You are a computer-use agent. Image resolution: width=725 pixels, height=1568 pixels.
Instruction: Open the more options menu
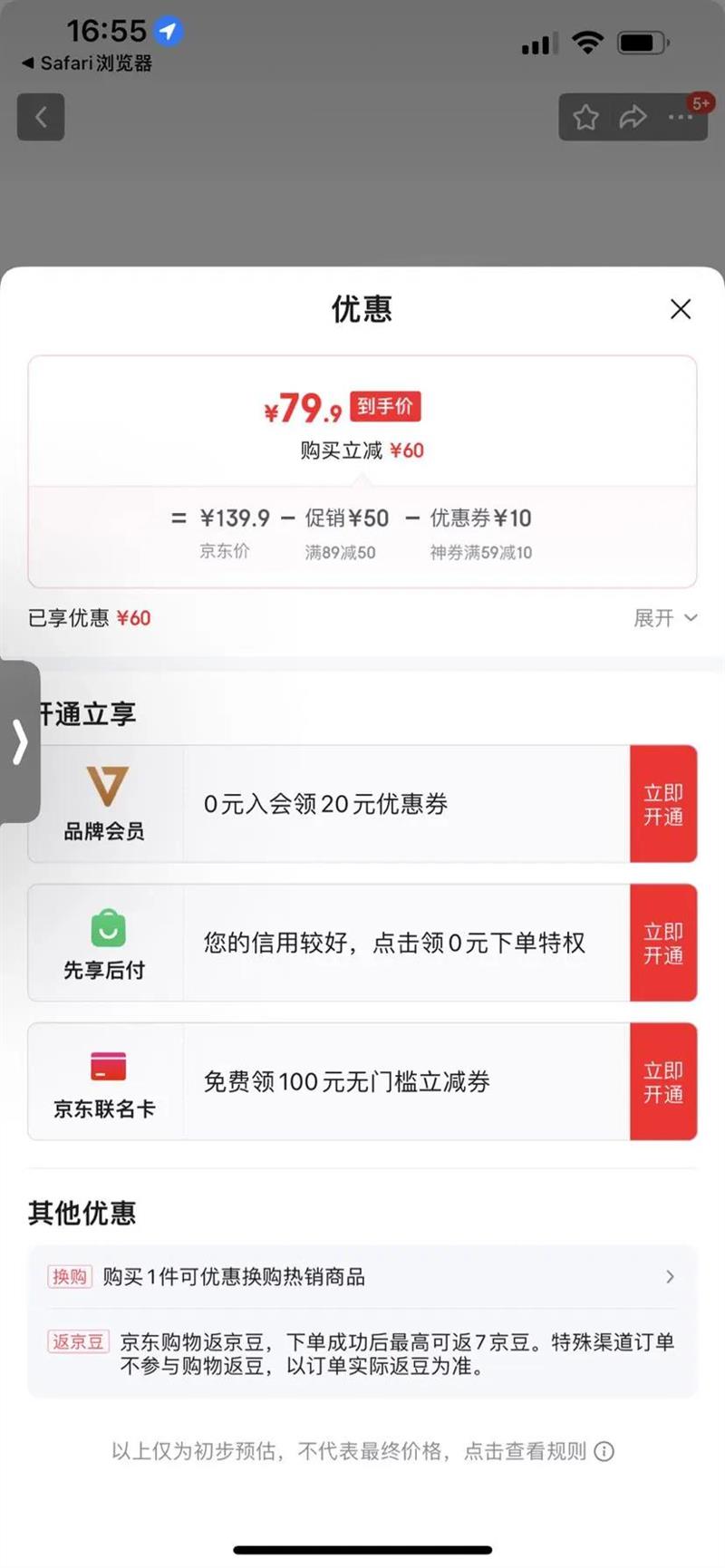coord(680,117)
